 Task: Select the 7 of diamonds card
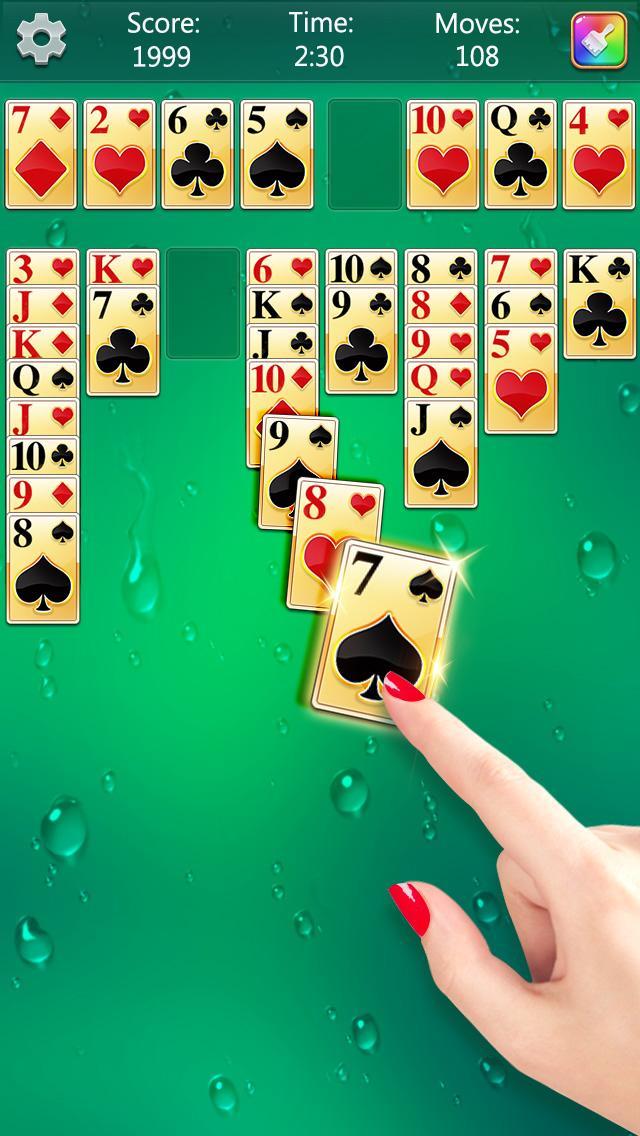tap(41, 154)
